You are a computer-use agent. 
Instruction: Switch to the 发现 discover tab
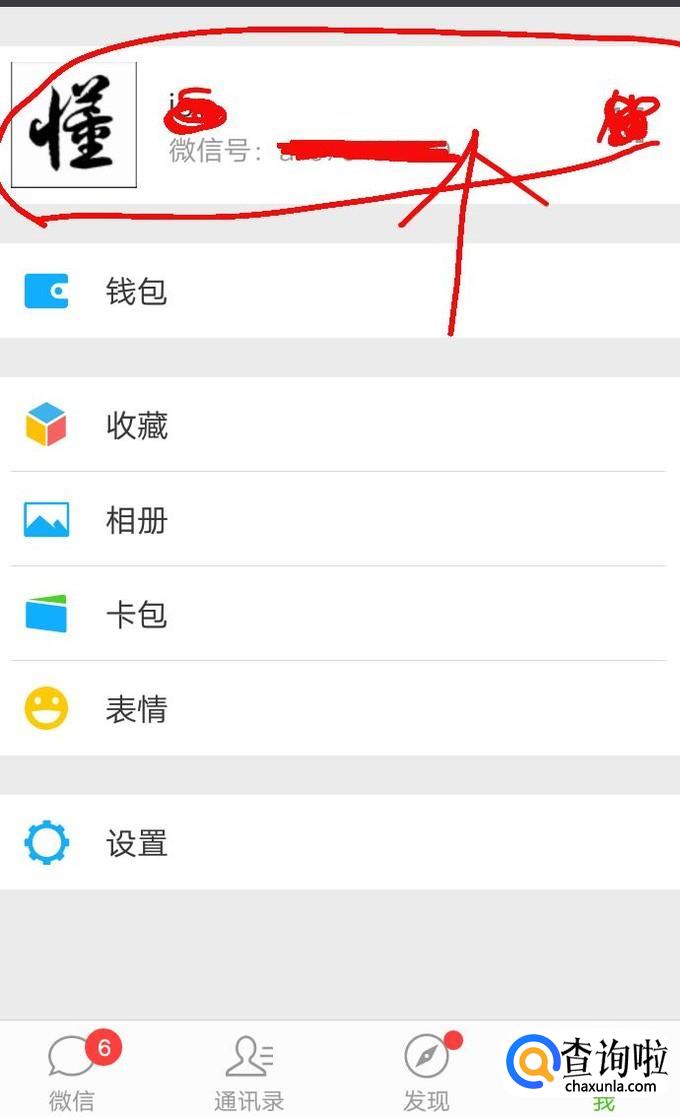tap(427, 1070)
